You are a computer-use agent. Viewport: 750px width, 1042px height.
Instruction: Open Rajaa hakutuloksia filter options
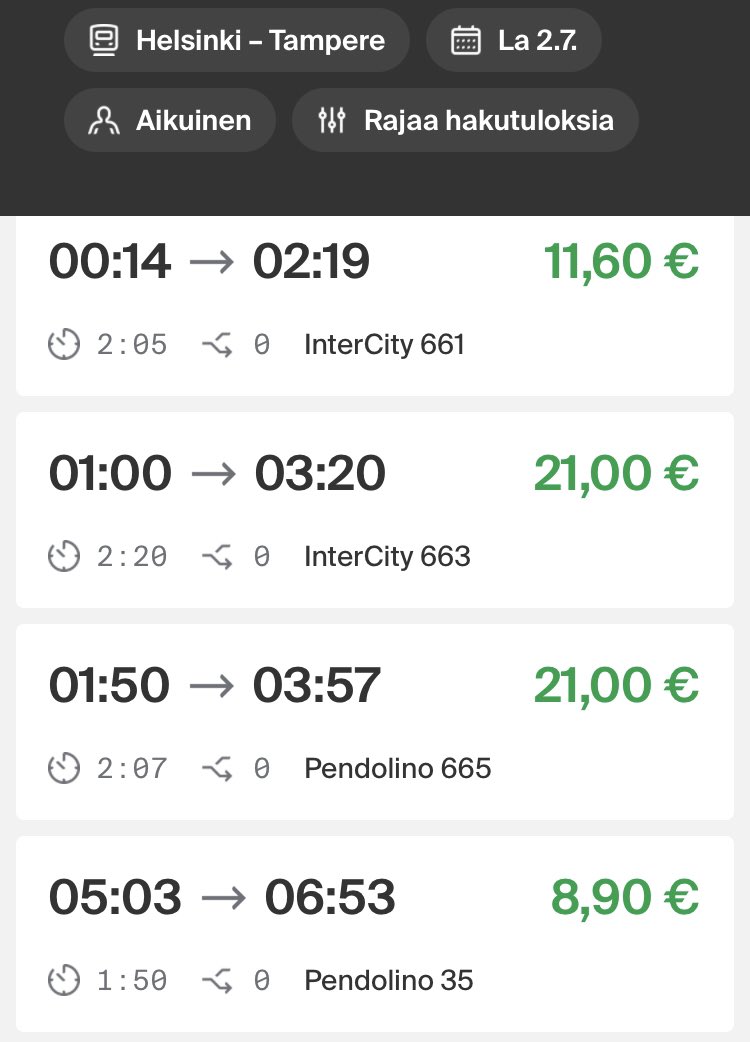[465, 121]
